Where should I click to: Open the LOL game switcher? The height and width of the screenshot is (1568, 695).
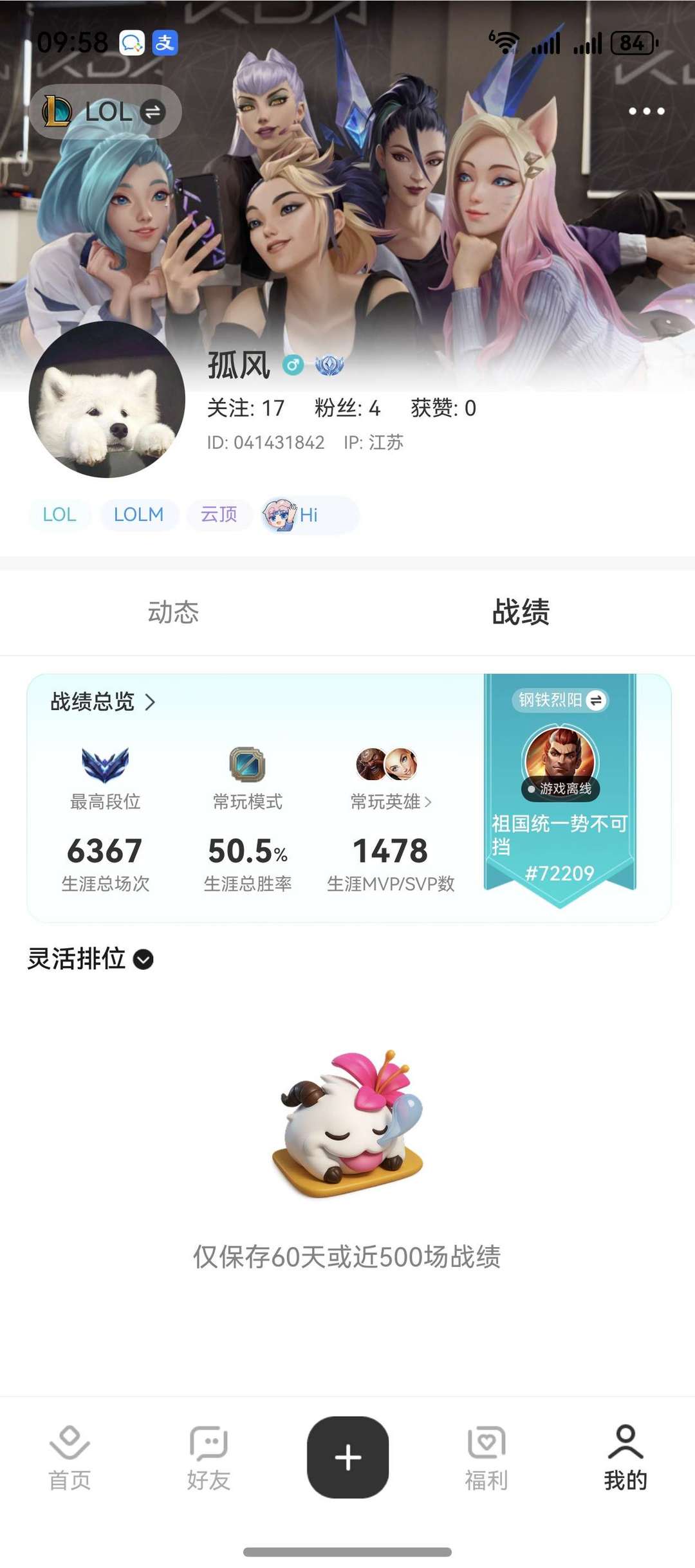105,112
